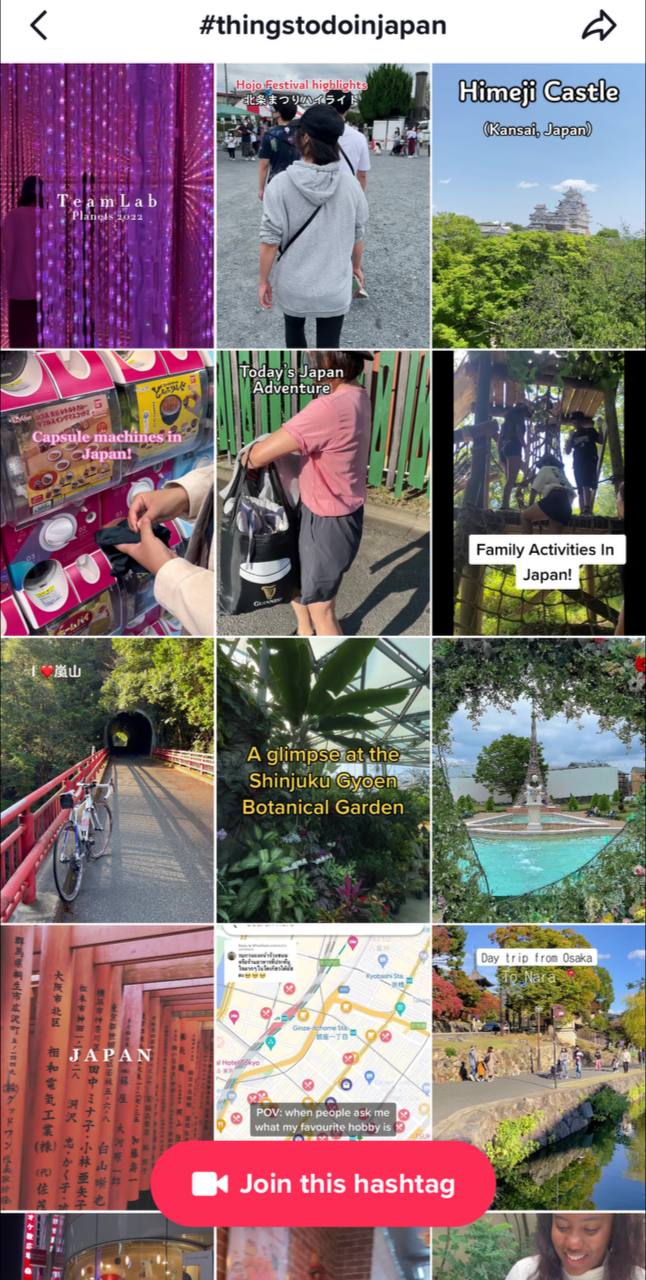Screen dimensions: 646x1280
Task: View the Capsule machines in Japan video
Action: tap(107, 492)
